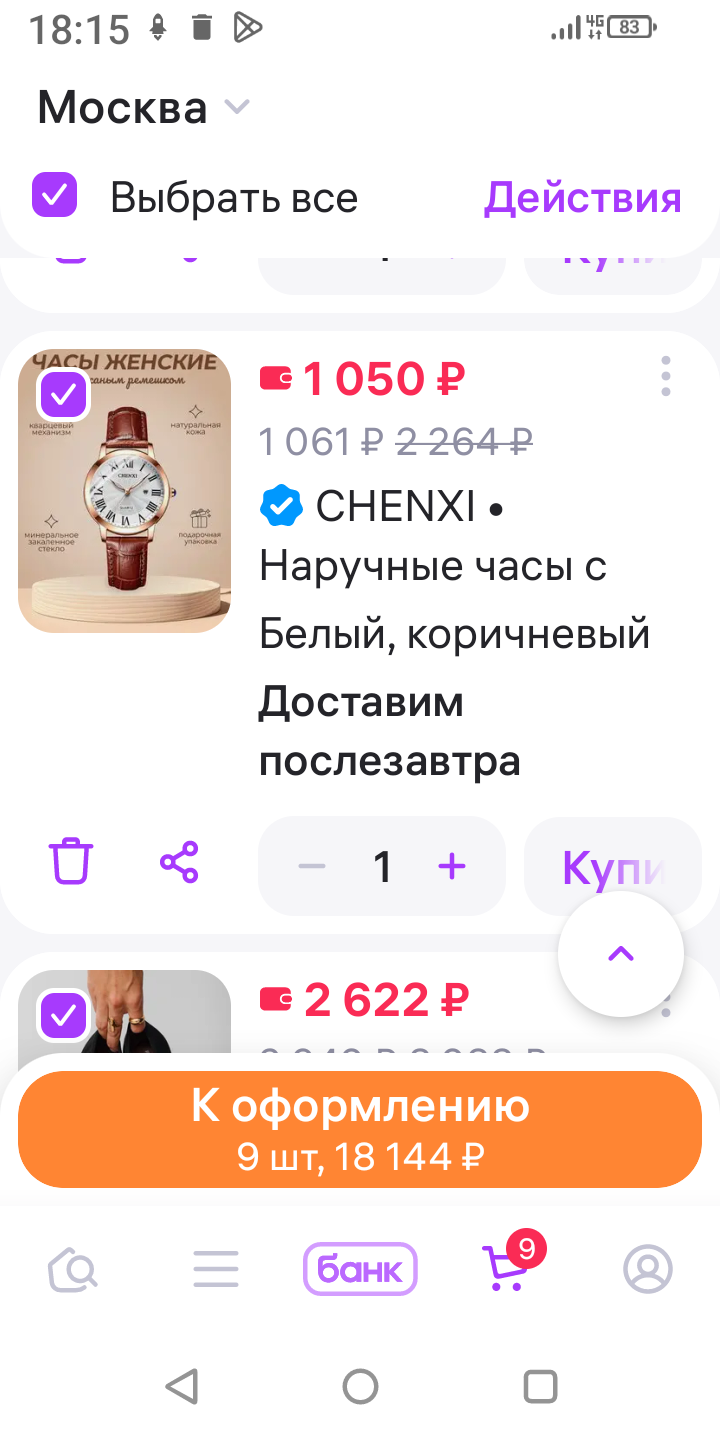
Task: Increase CHENXI watch quantity with plus
Action: coord(452,866)
